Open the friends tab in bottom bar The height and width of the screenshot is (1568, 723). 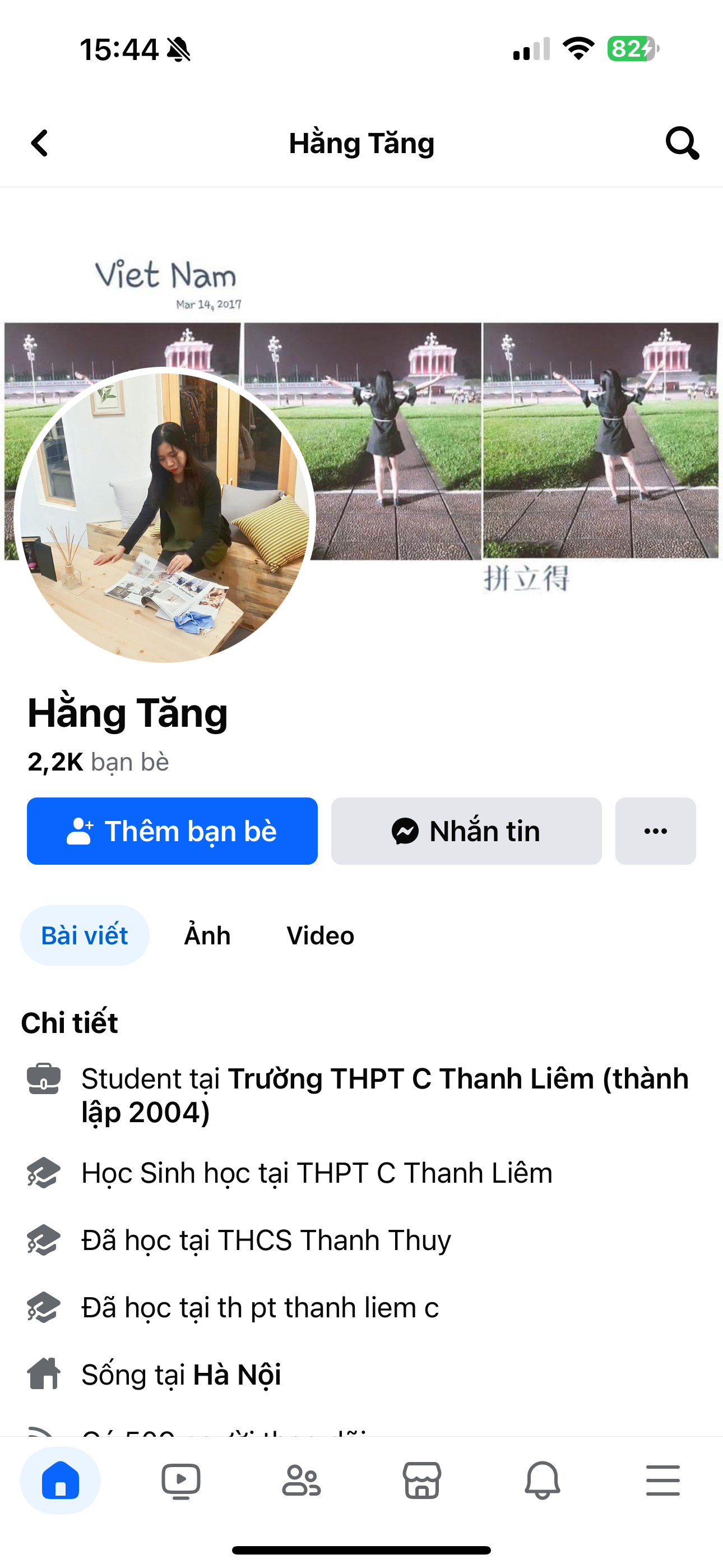[302, 1481]
